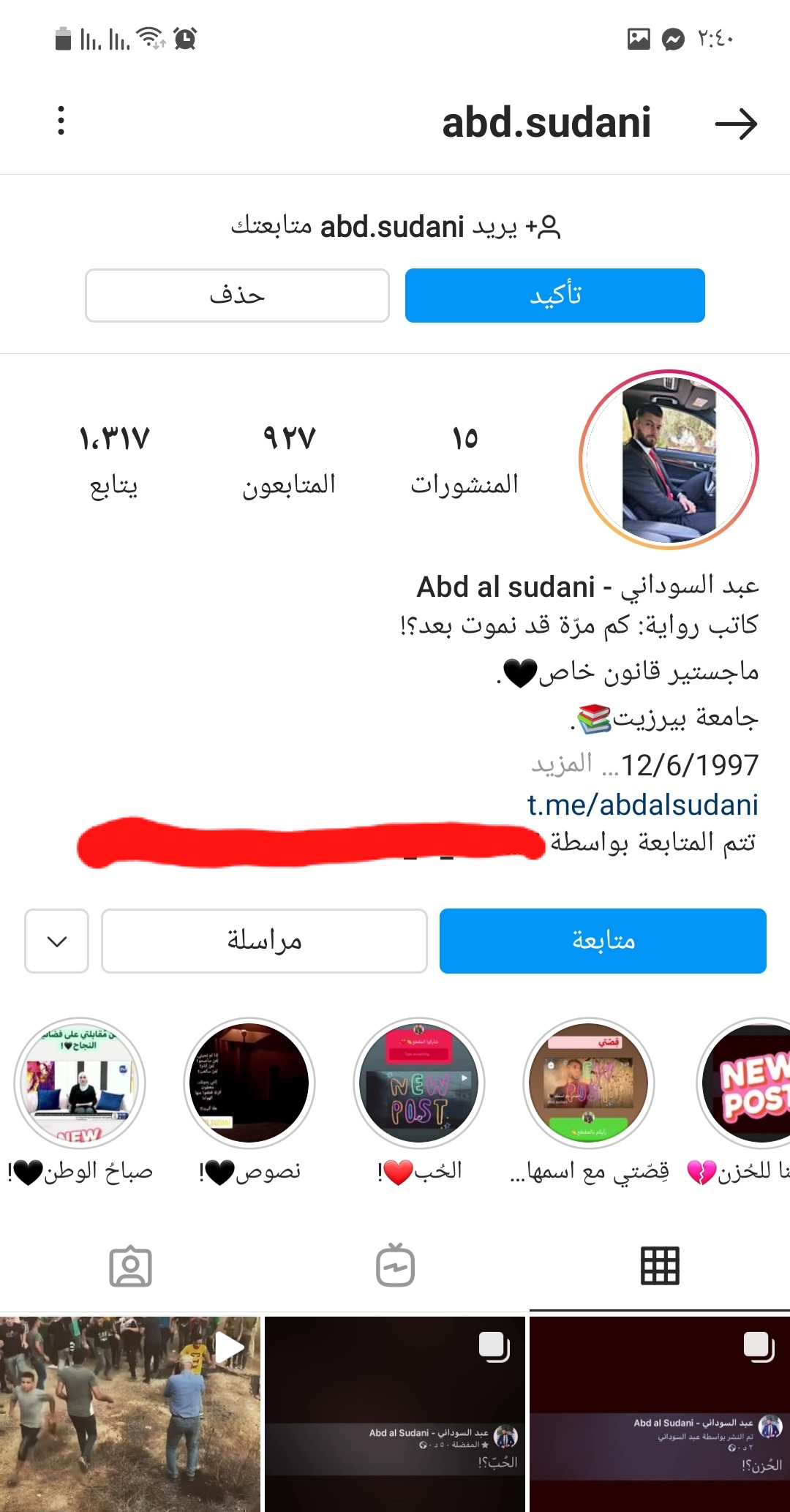
Task: View the ٩٢٧ followers list
Action: coord(289,459)
